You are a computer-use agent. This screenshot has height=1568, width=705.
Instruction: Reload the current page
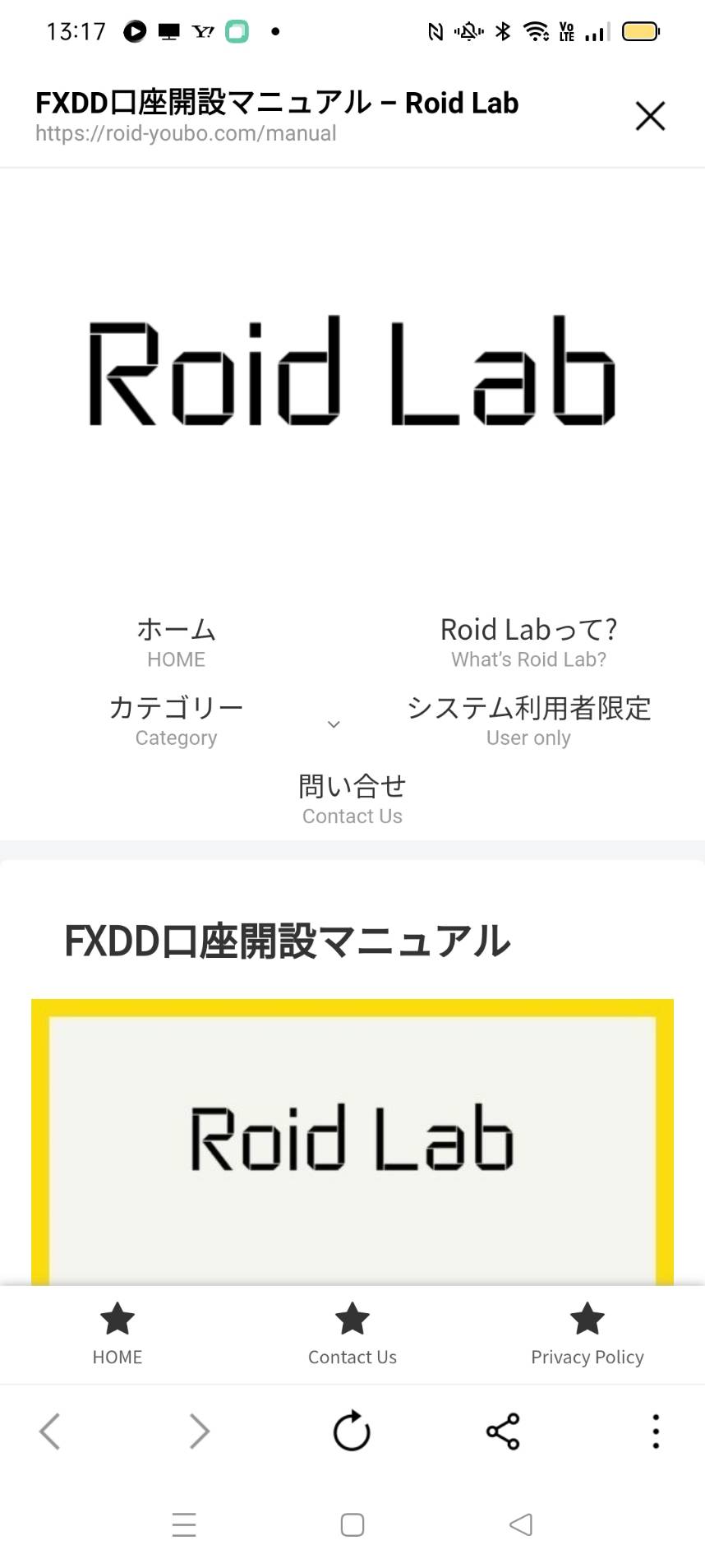(352, 1432)
